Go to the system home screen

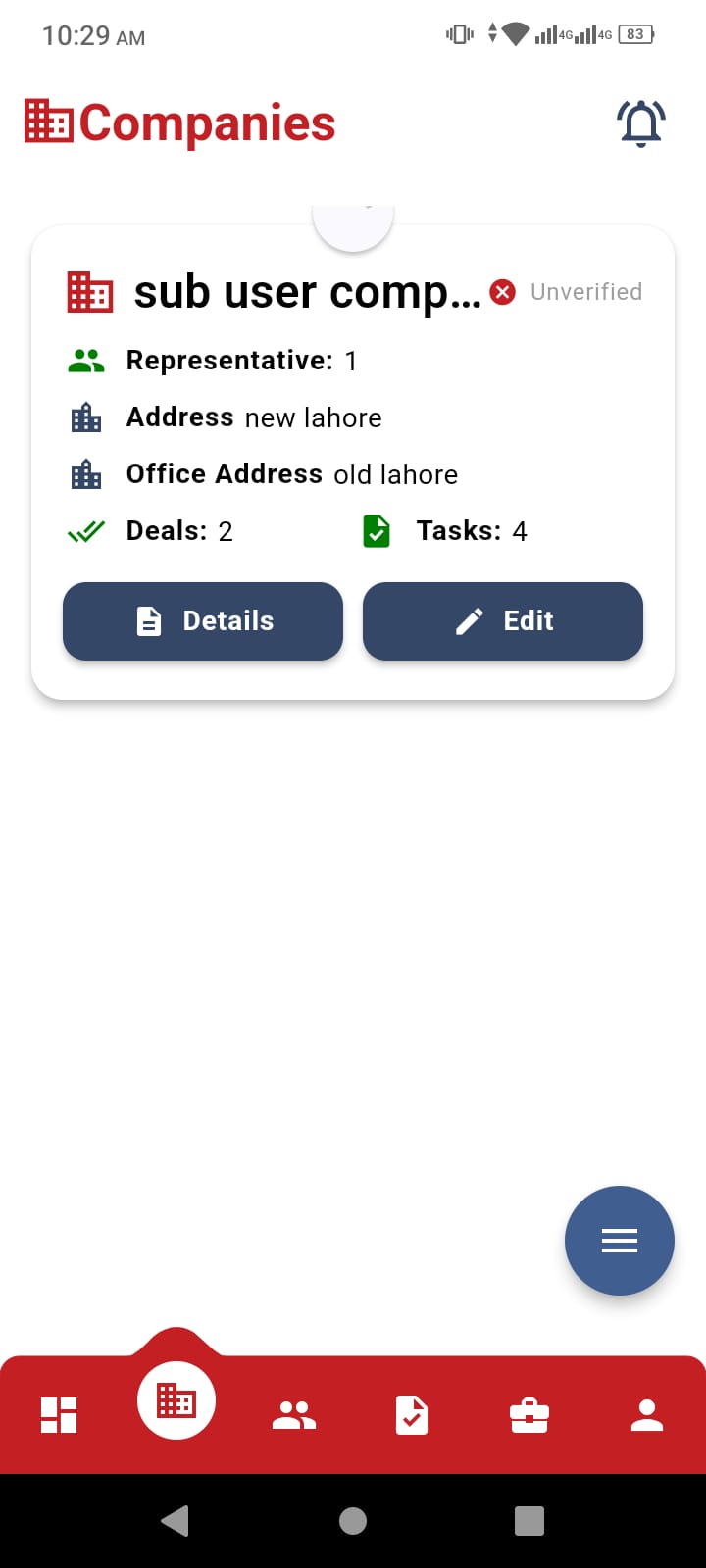(353, 1521)
